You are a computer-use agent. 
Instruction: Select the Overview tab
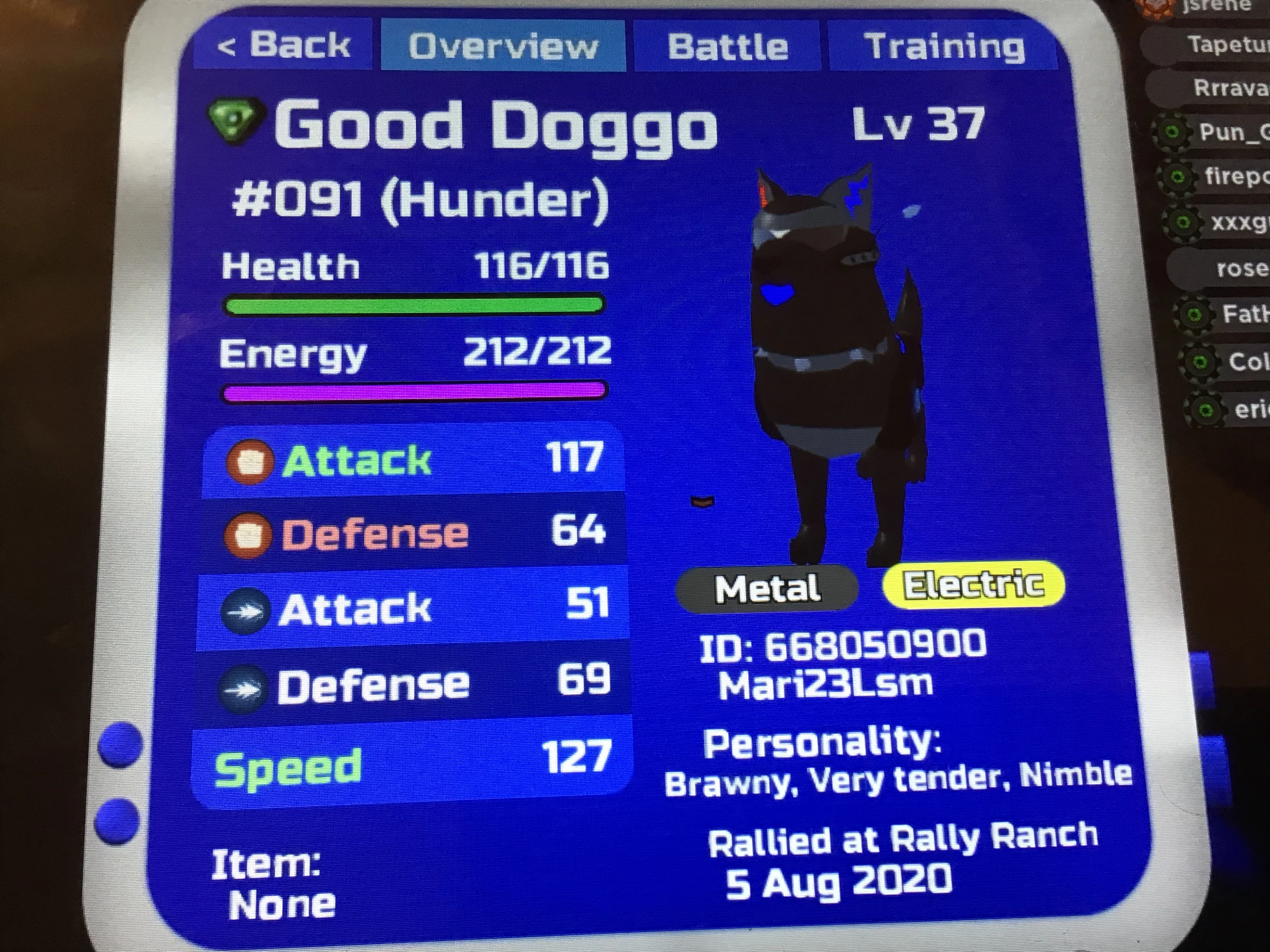(x=503, y=46)
